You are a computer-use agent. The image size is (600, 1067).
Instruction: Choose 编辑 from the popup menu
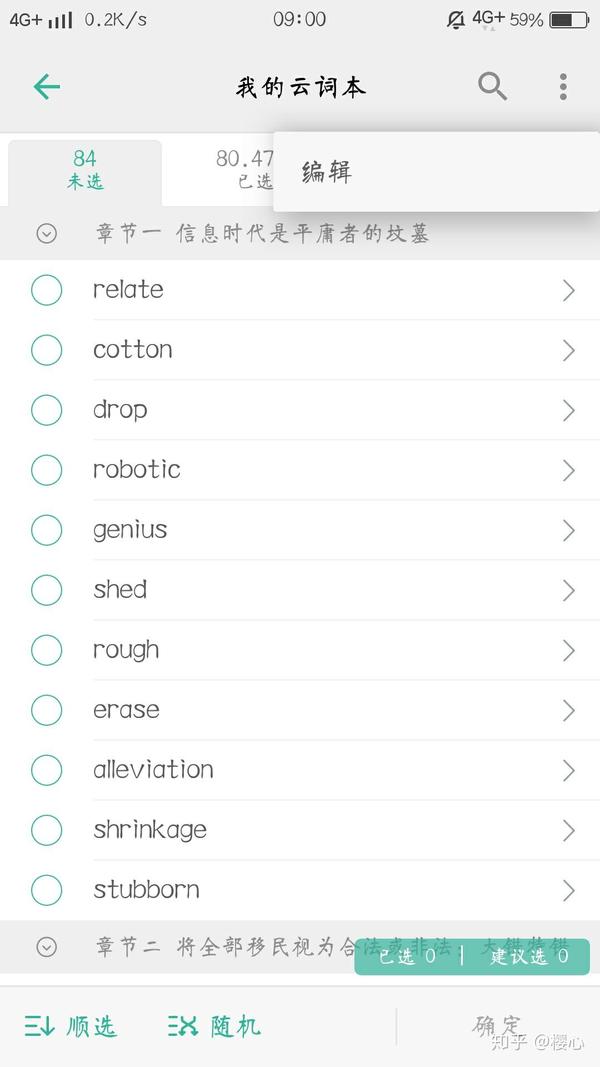[x=327, y=172]
